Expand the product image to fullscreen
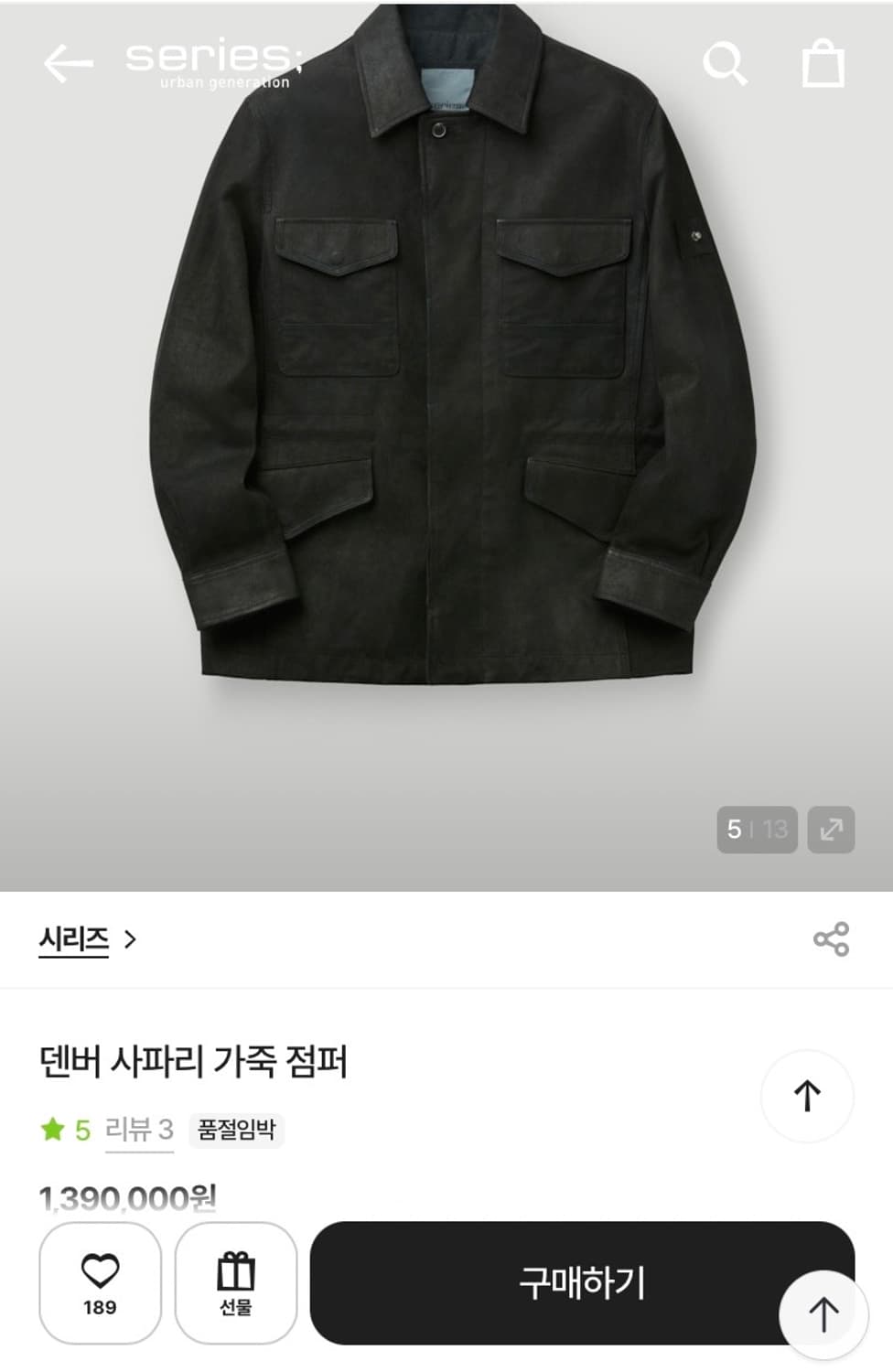This screenshot has height=1372, width=893. (x=831, y=828)
